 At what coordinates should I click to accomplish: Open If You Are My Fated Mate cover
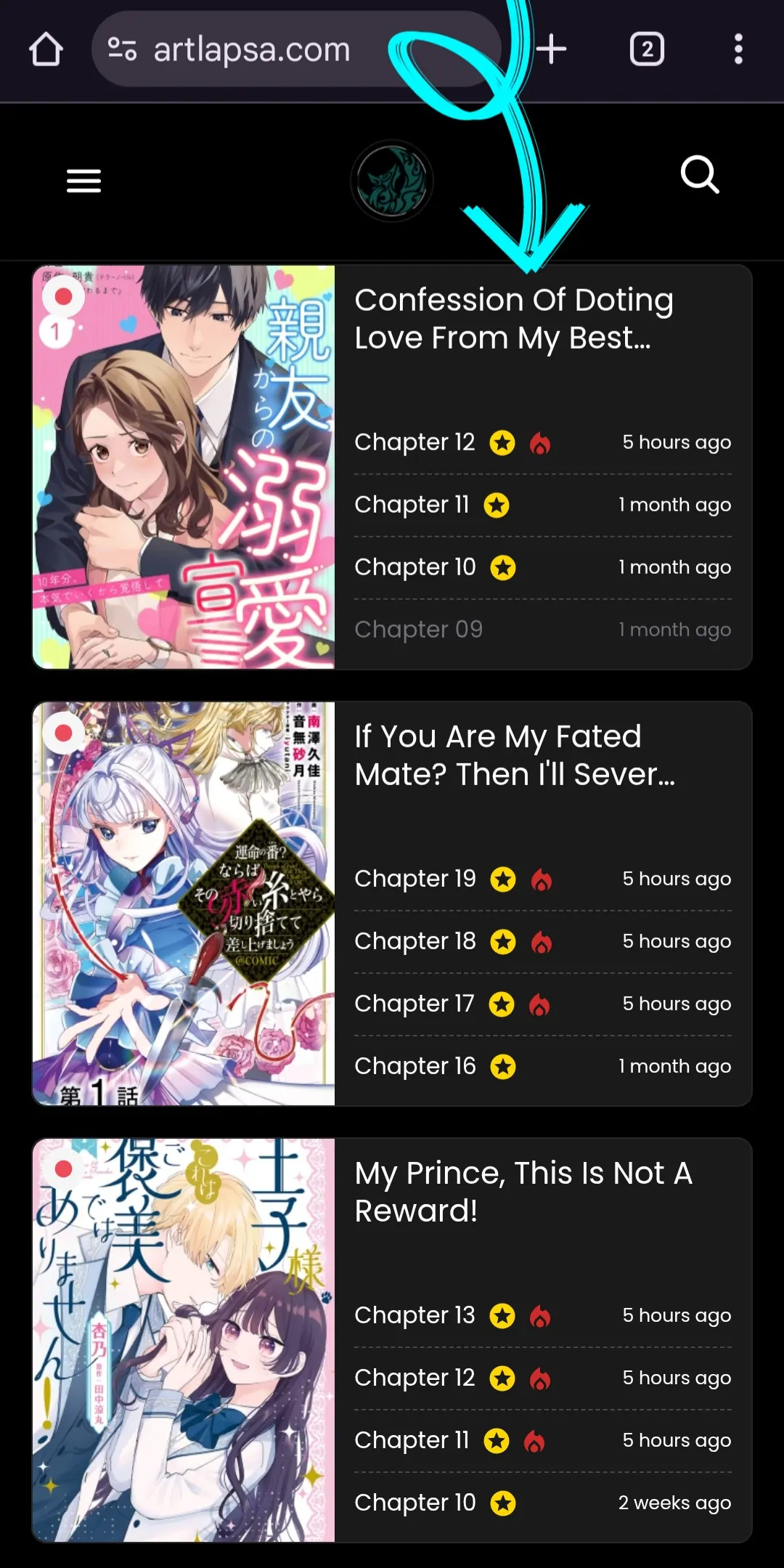point(183,903)
